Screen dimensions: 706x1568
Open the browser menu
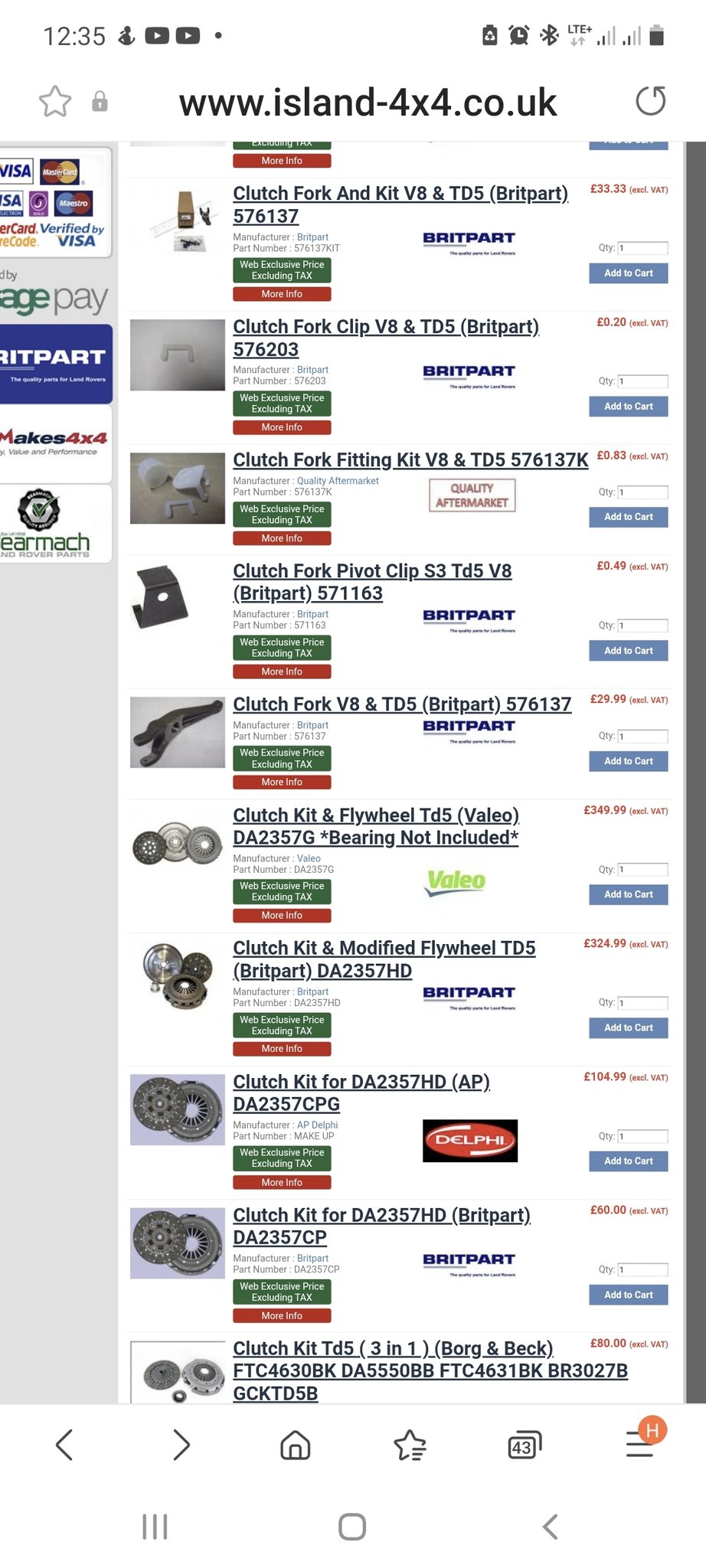(x=639, y=1445)
